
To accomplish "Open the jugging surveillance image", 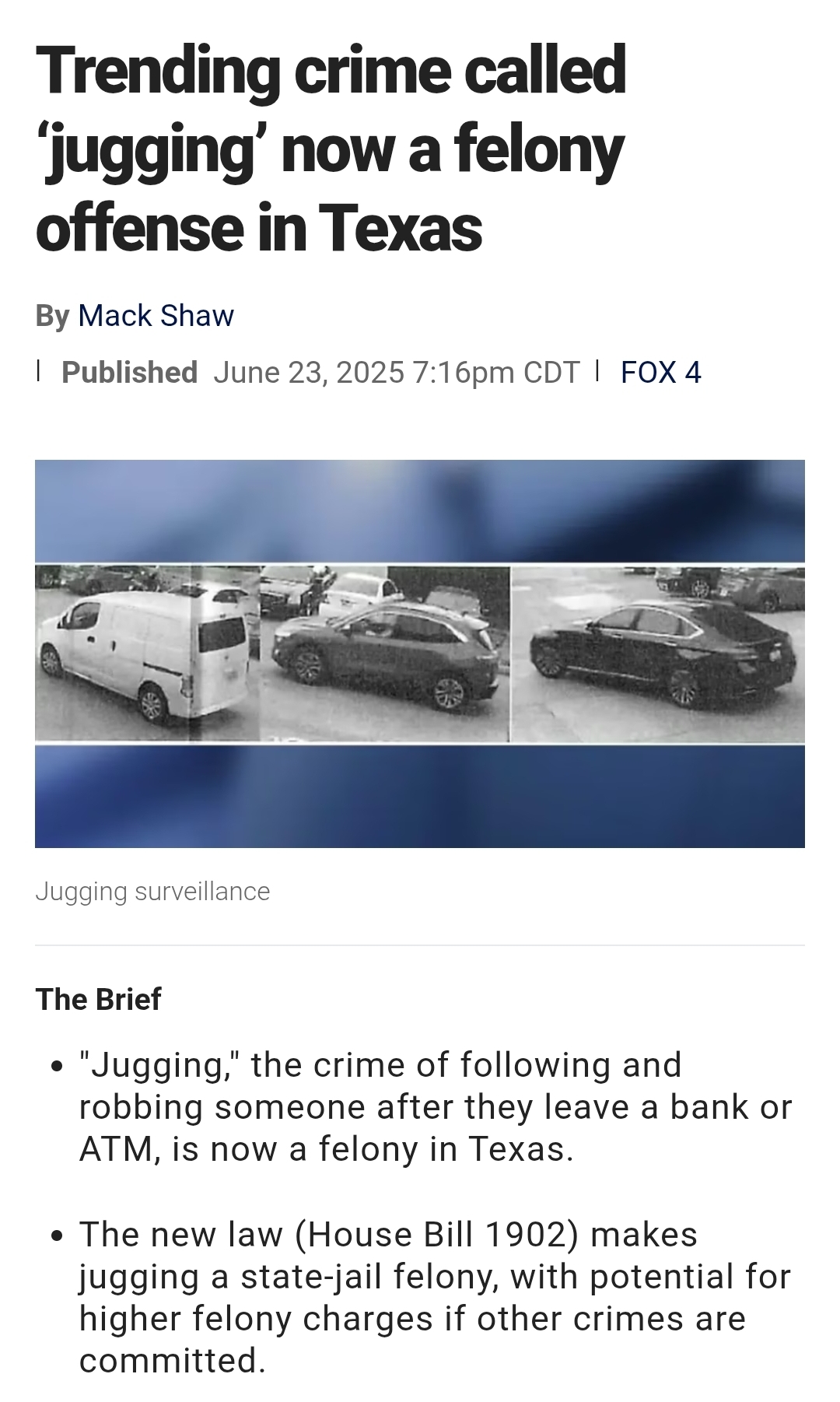I will click(x=420, y=654).
